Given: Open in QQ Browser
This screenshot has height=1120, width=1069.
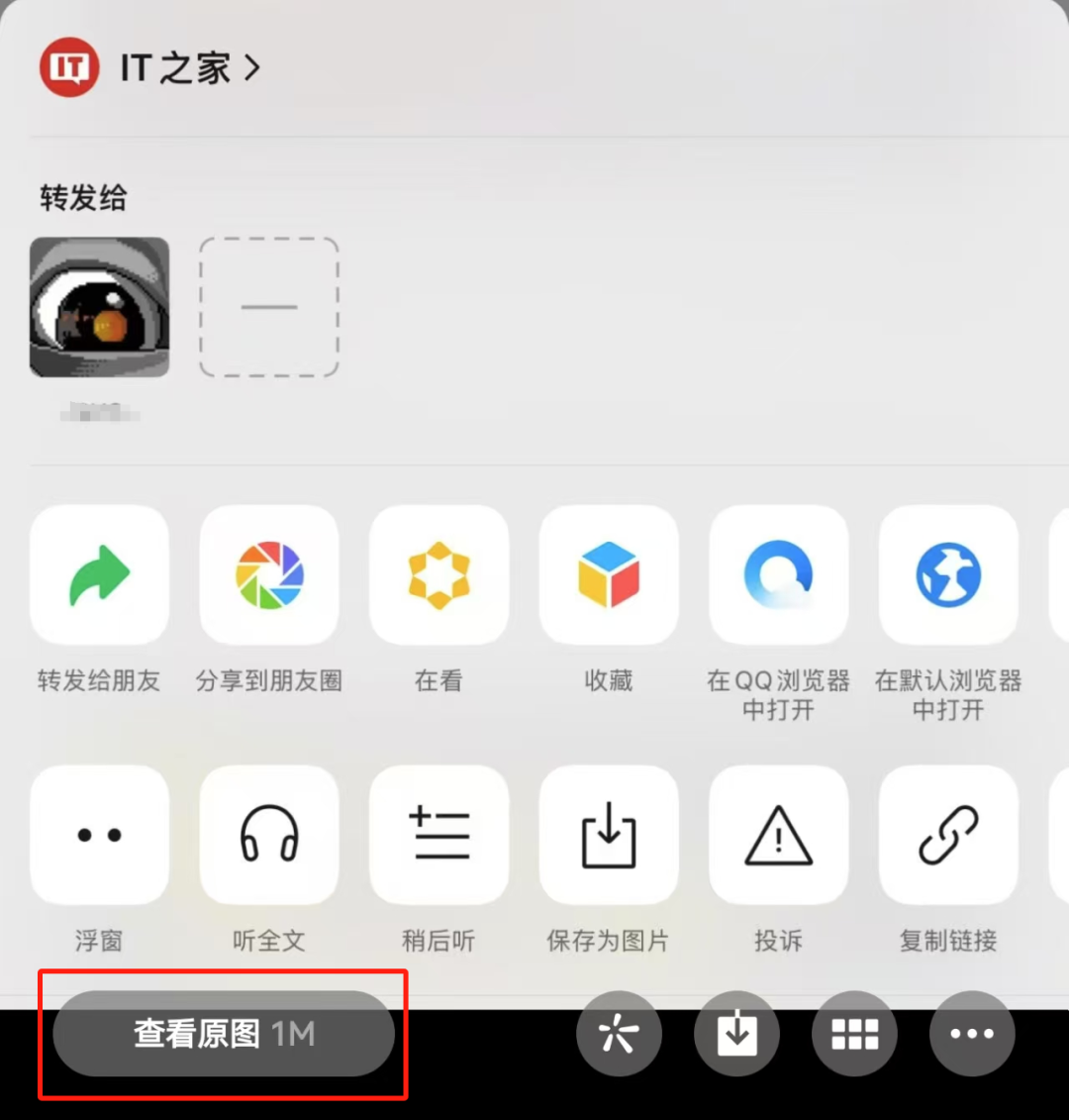Looking at the screenshot, I should pos(778,575).
